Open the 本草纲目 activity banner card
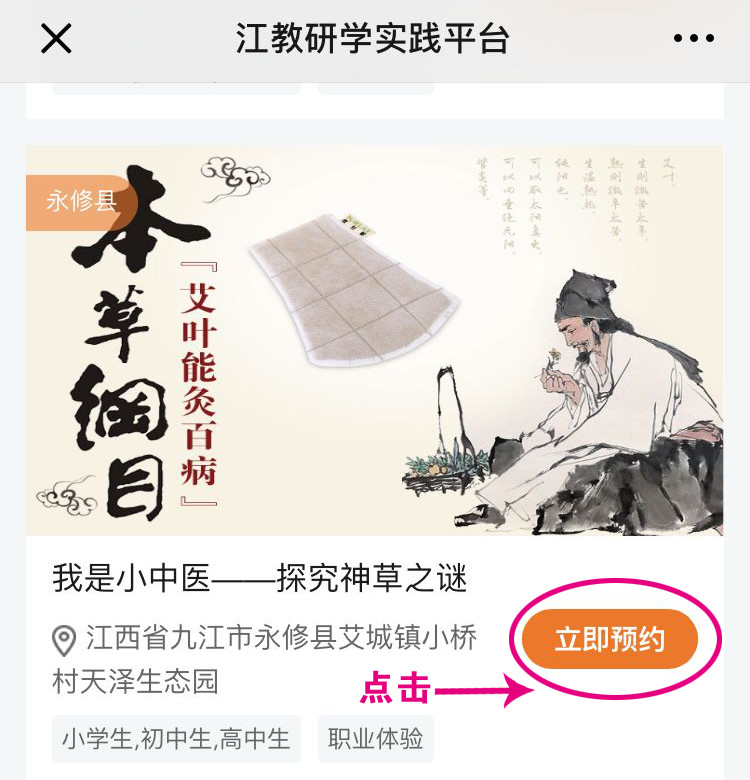This screenshot has width=750, height=780. pyautogui.click(x=374, y=340)
